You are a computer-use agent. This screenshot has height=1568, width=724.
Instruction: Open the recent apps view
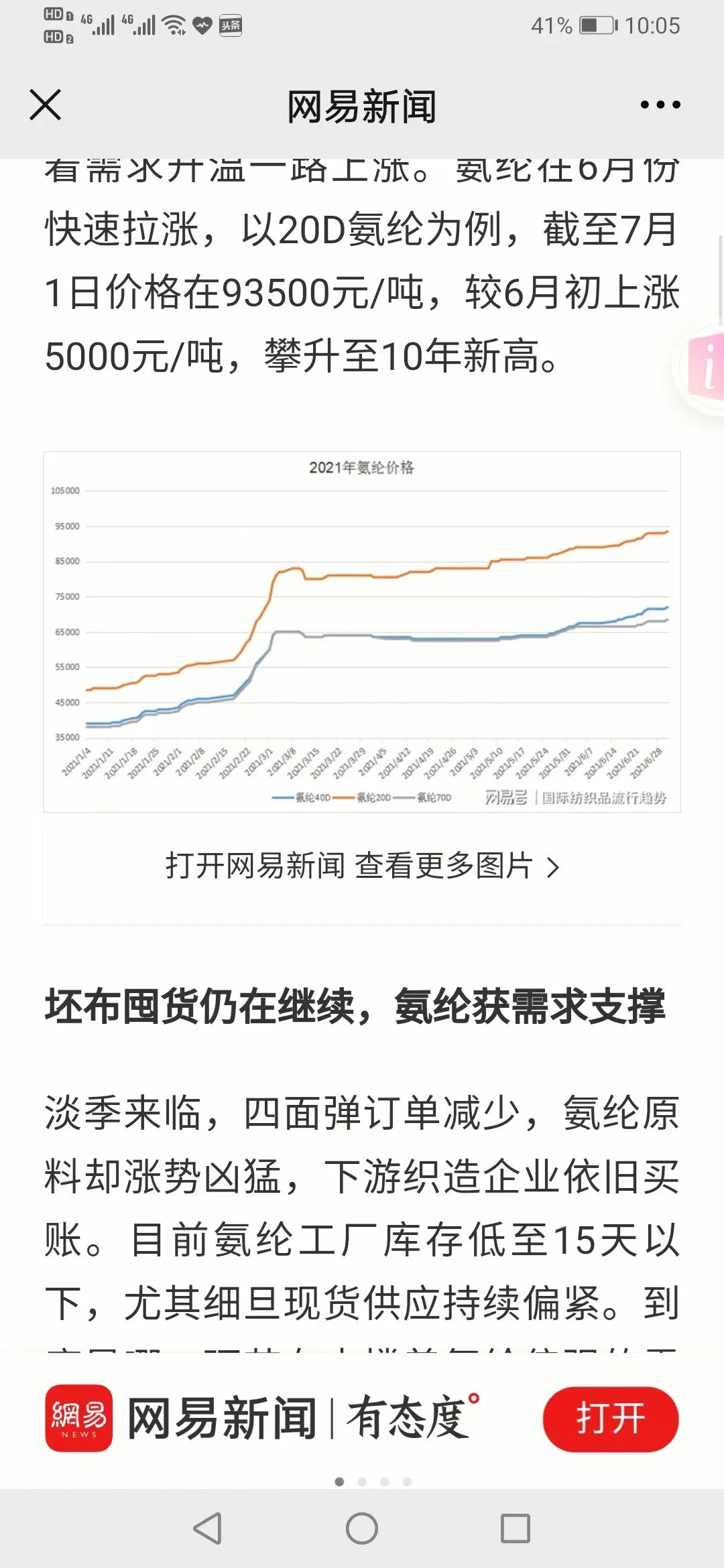pos(516,1528)
